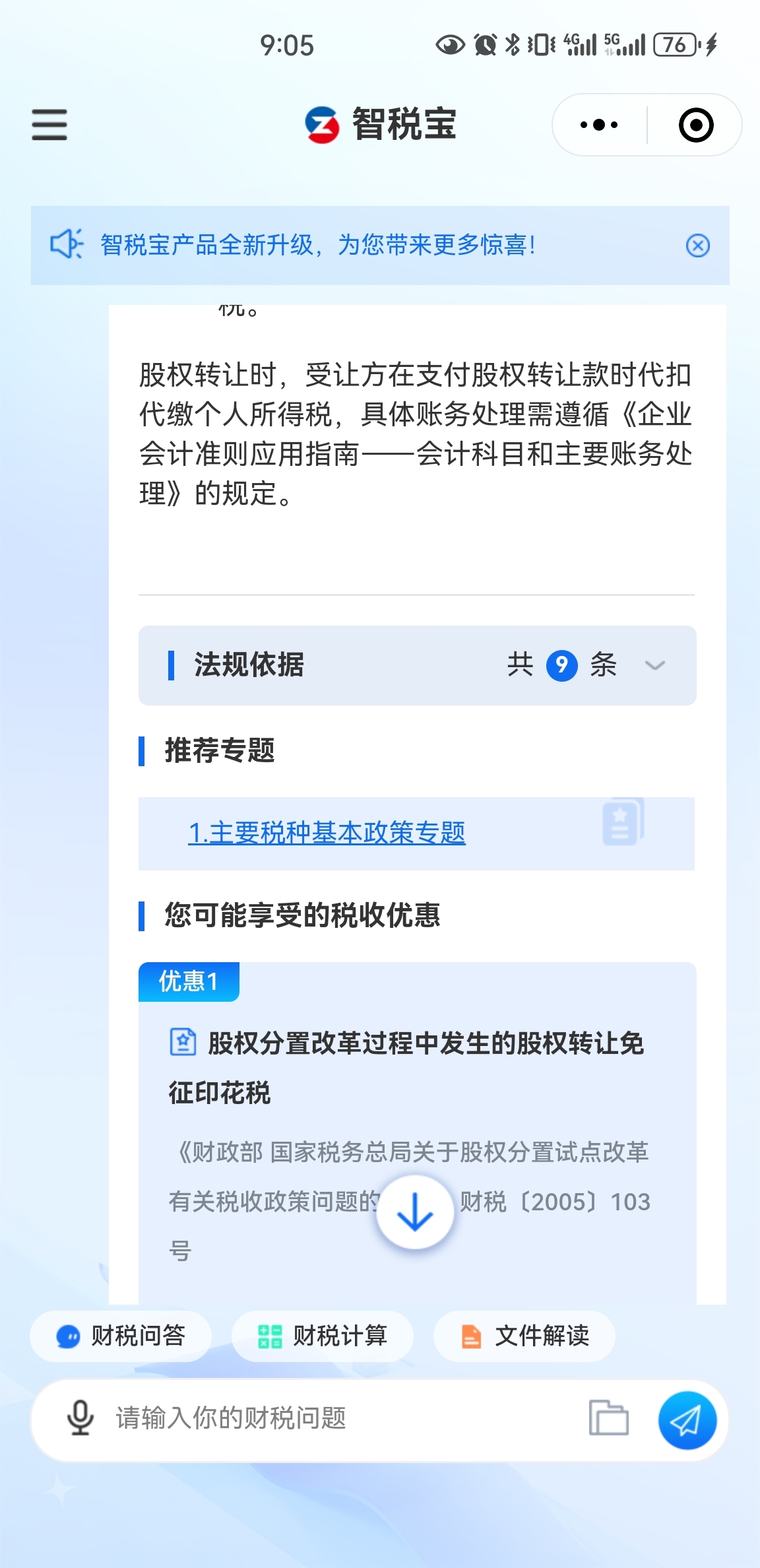This screenshot has width=760, height=1568.
Task: Tap the floating down-arrow button
Action: pos(414,1212)
